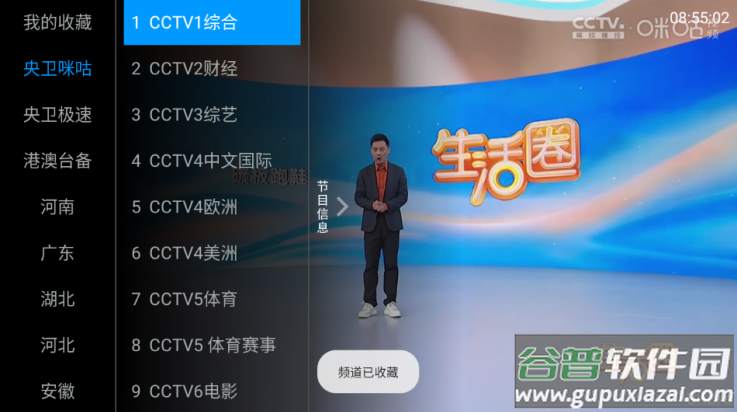This screenshot has width=737, height=412.
Task: Play channel 1 CCTV1综合
Action: [x=211, y=23]
